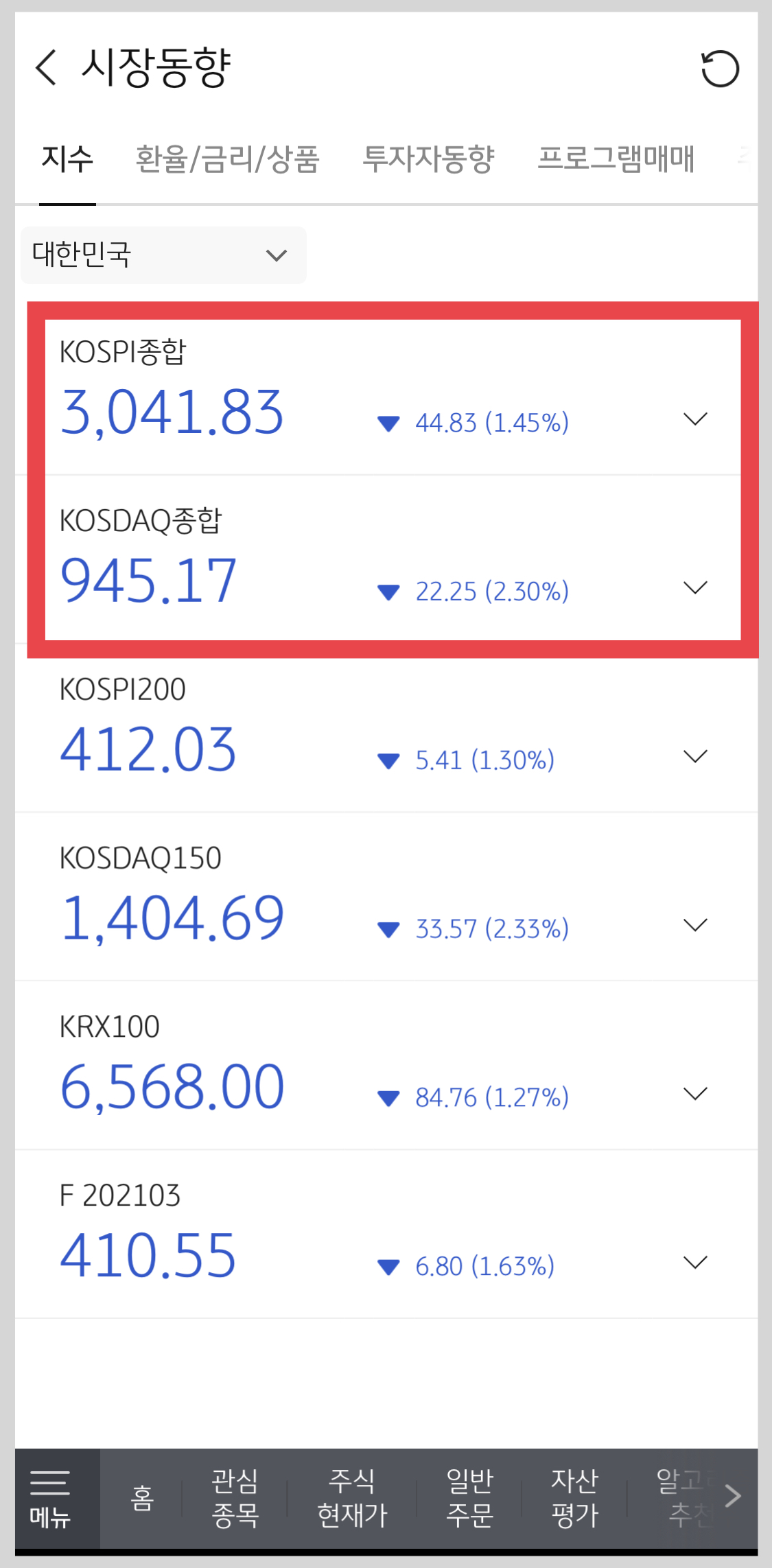This screenshot has width=772, height=1568.
Task: Open the 메뉴 drawer button
Action: click(x=50, y=1499)
